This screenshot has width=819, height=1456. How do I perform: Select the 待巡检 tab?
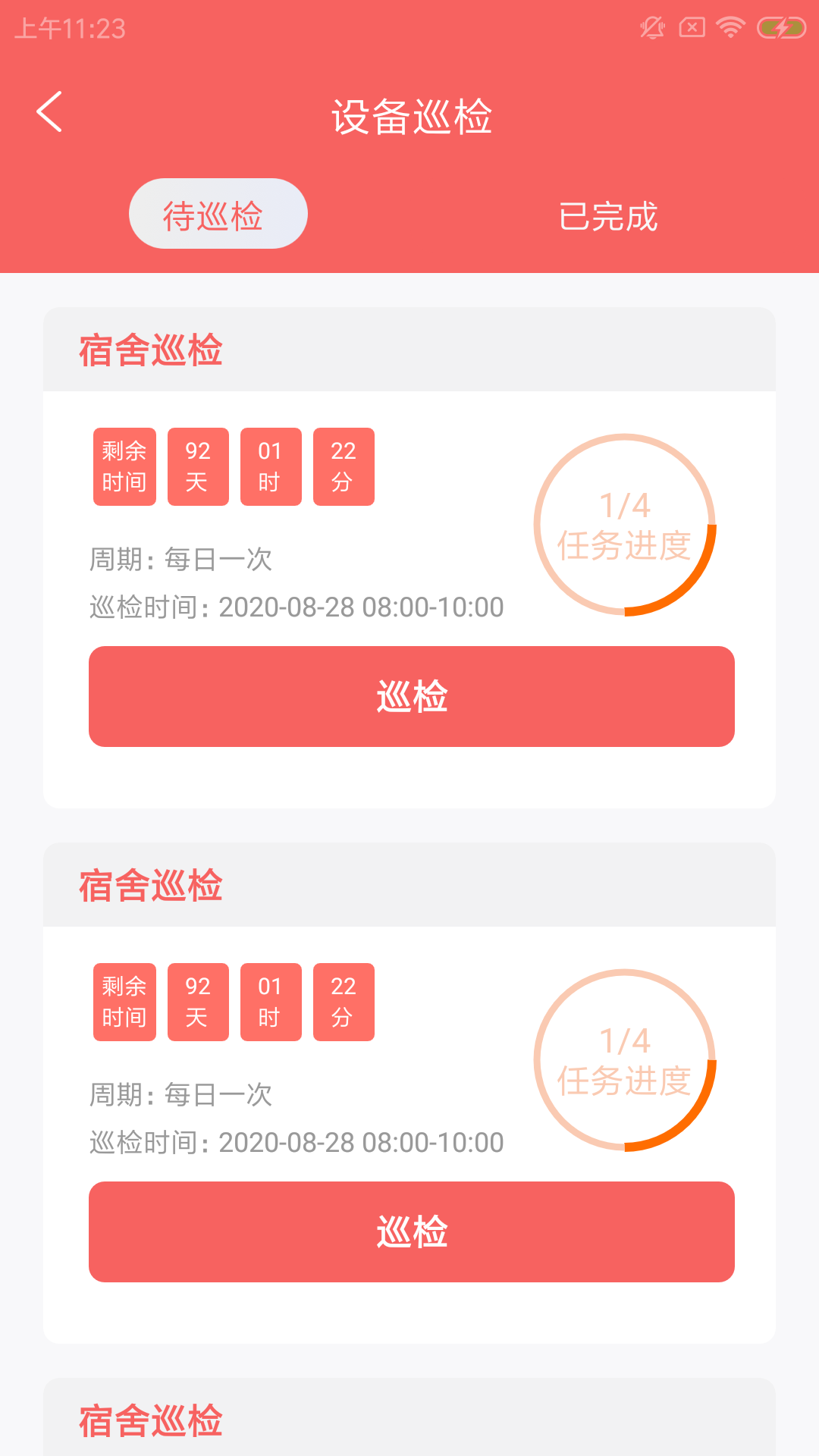point(218,215)
